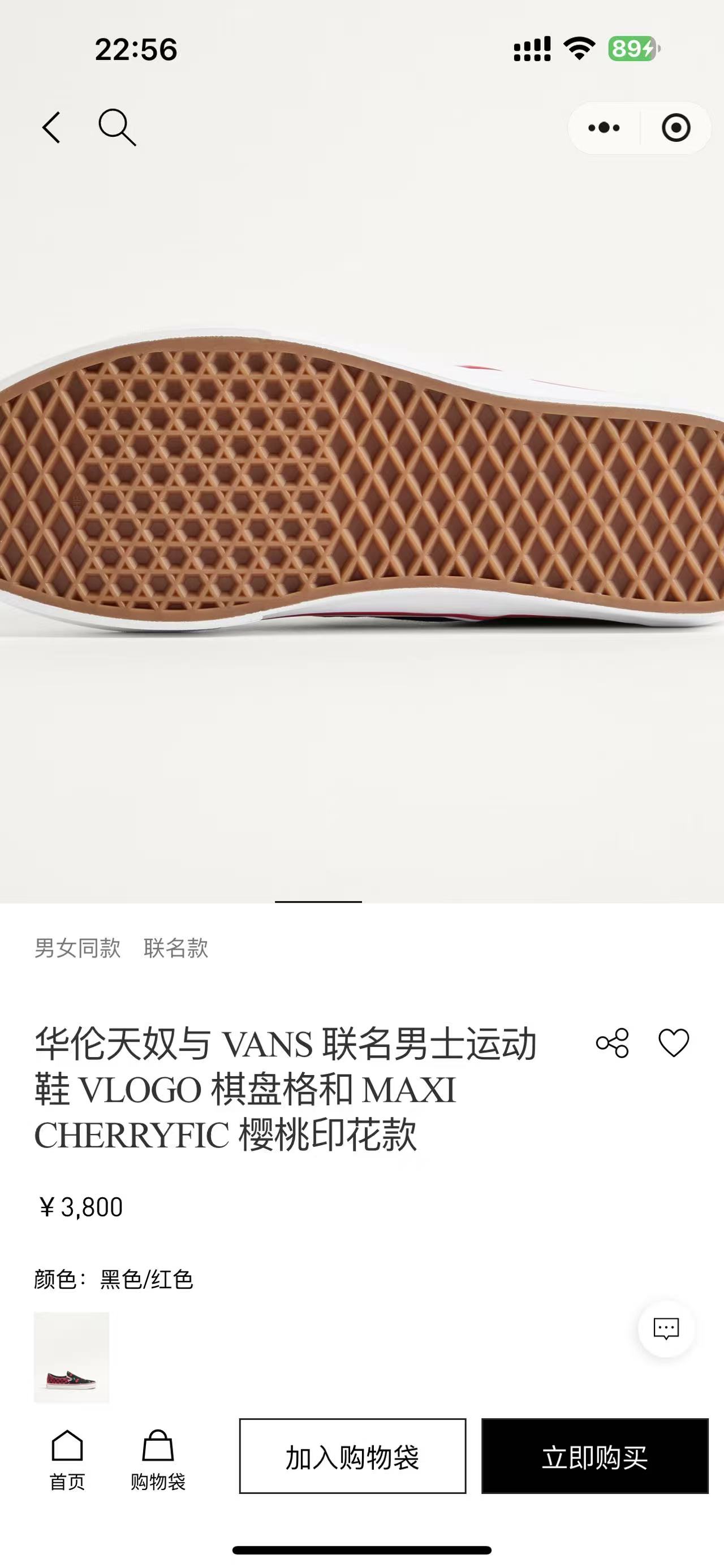This screenshot has width=724, height=1568.
Task: Select the 黑色/红色 color swatch
Action: (x=71, y=1357)
